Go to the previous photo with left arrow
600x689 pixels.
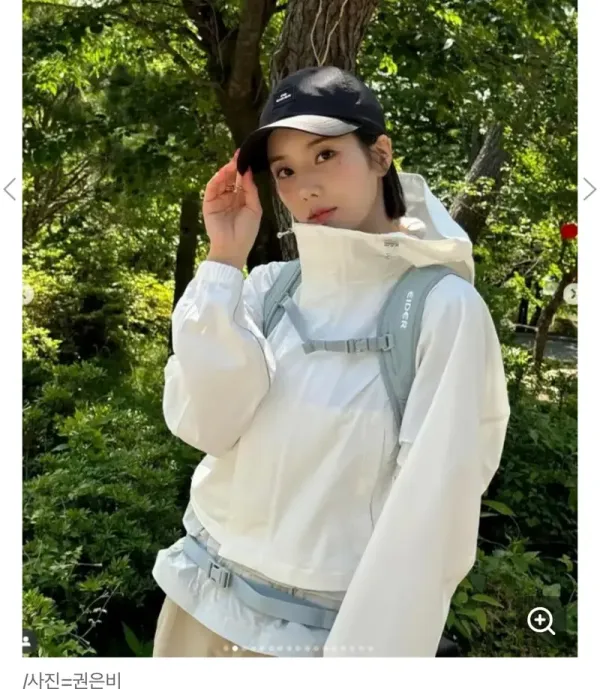click(x=10, y=189)
